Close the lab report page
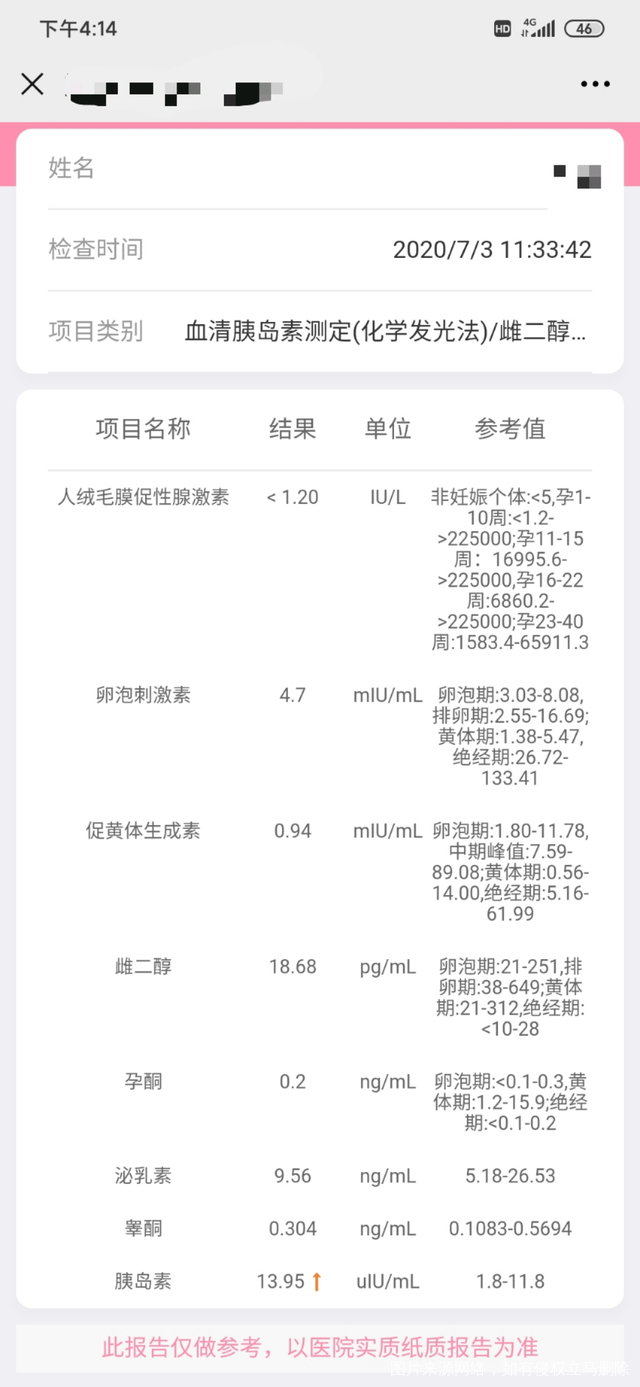 click(x=33, y=84)
